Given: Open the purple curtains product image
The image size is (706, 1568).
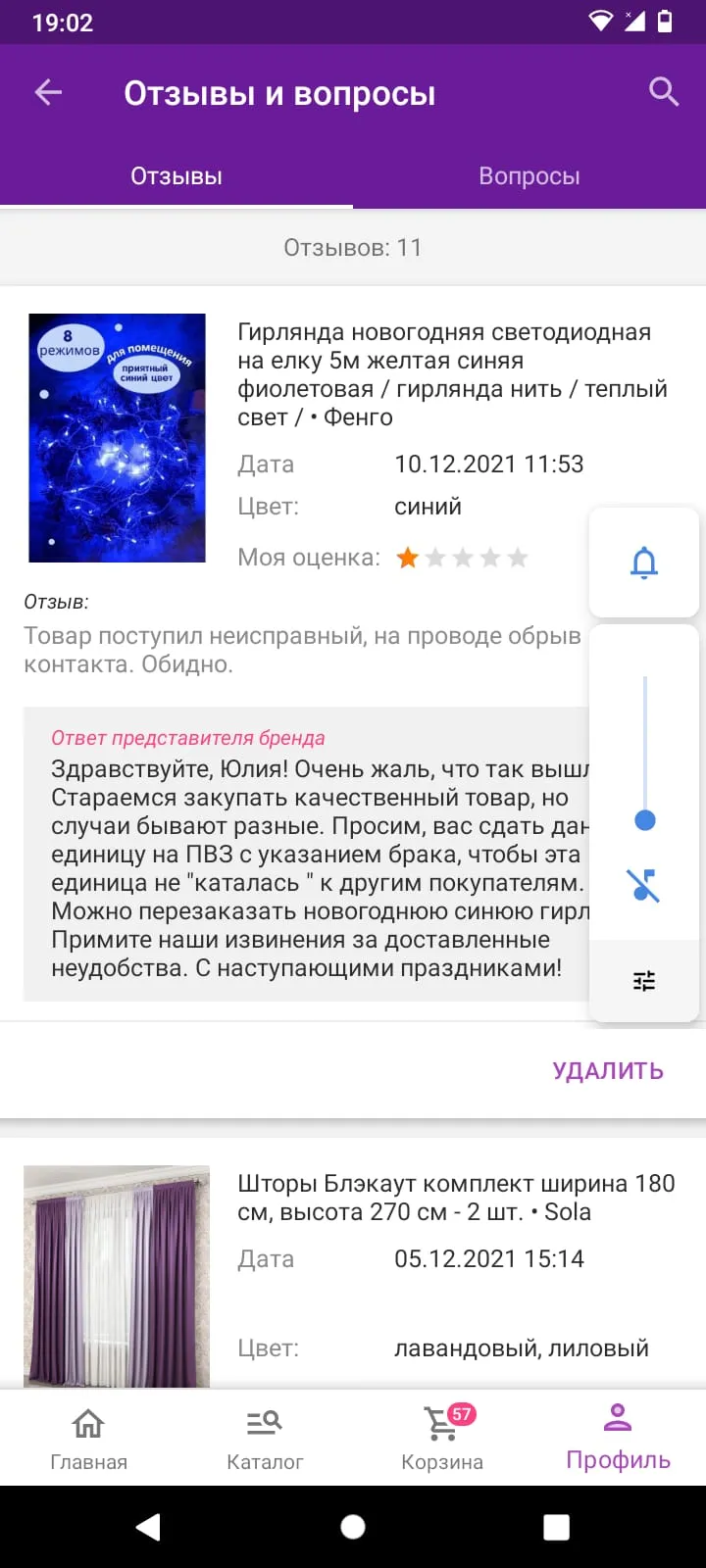Looking at the screenshot, I should [x=117, y=1276].
